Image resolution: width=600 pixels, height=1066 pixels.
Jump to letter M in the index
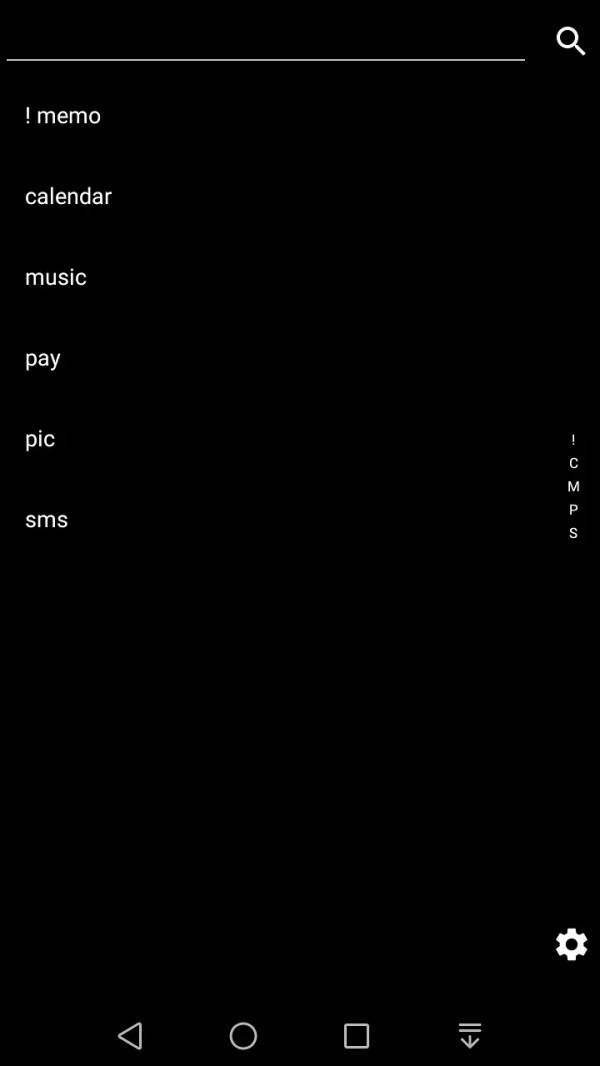(573, 487)
